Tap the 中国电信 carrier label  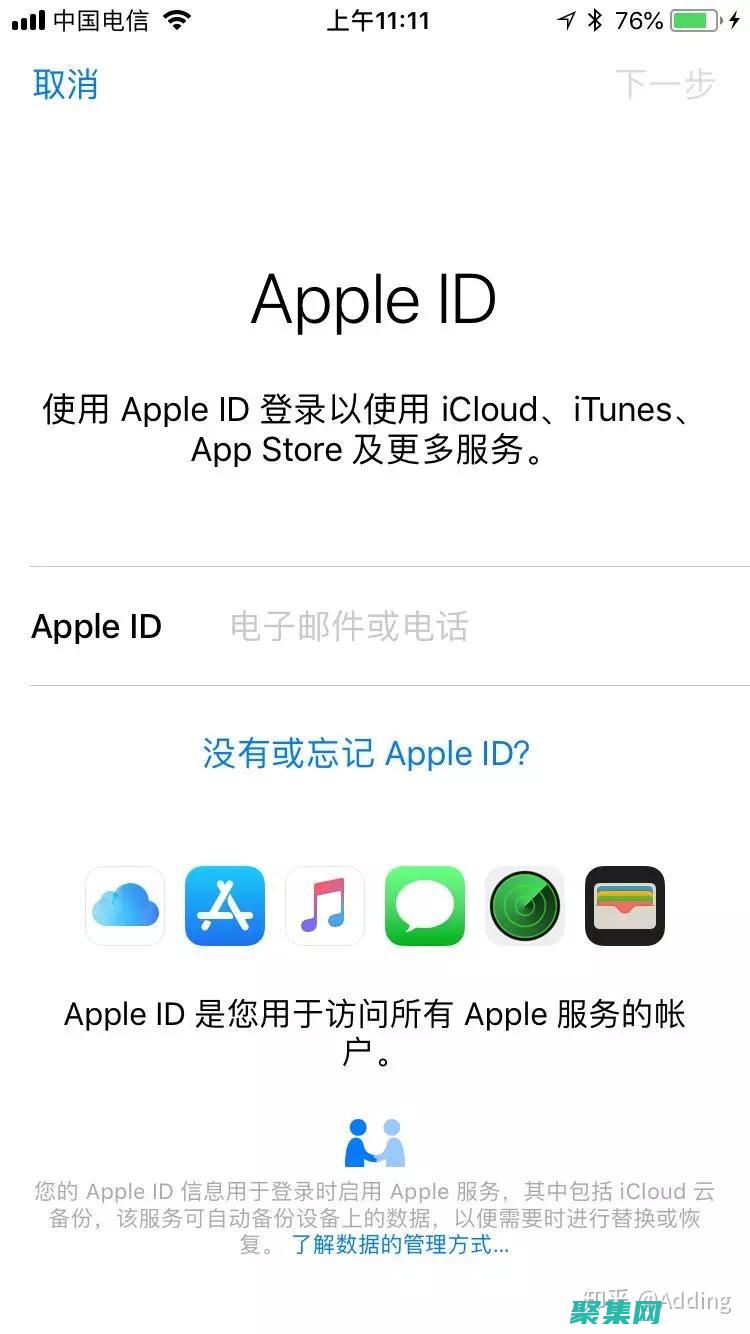101,18
